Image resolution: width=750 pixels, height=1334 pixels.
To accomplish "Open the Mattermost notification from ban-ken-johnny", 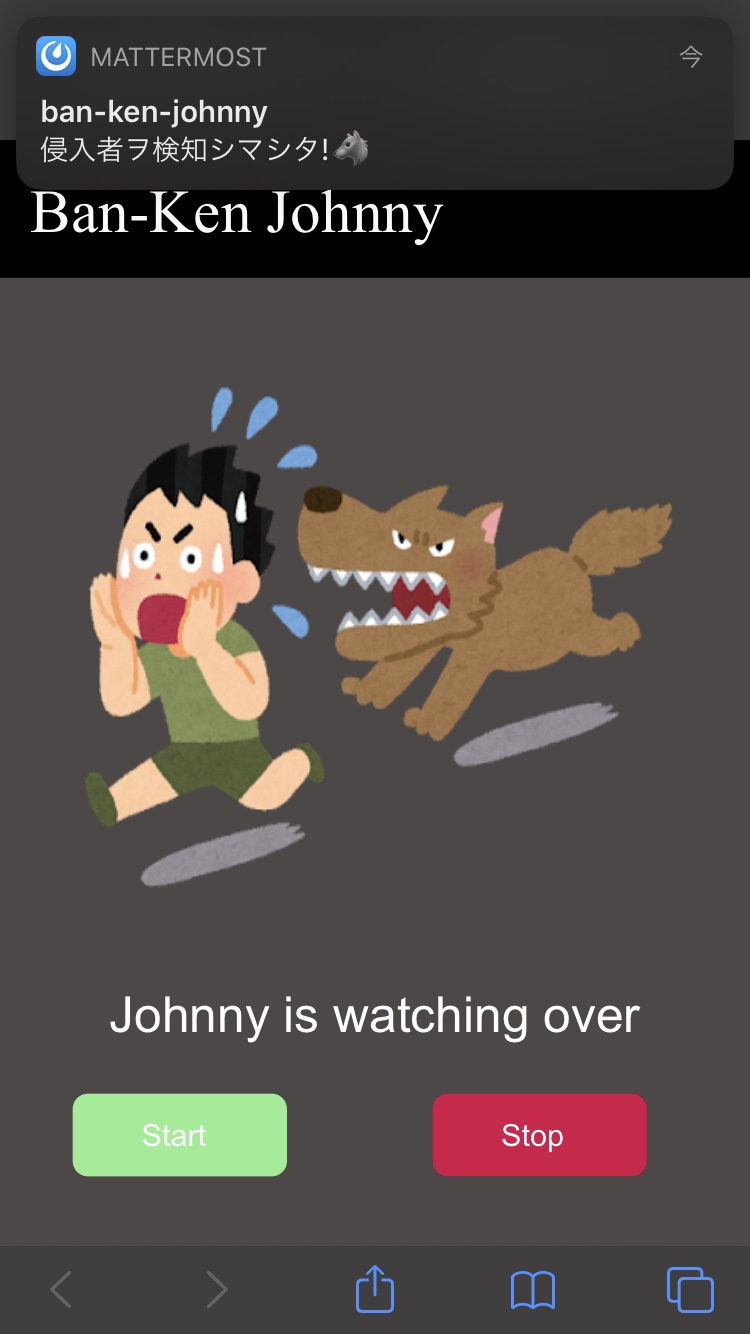I will pyautogui.click(x=375, y=104).
